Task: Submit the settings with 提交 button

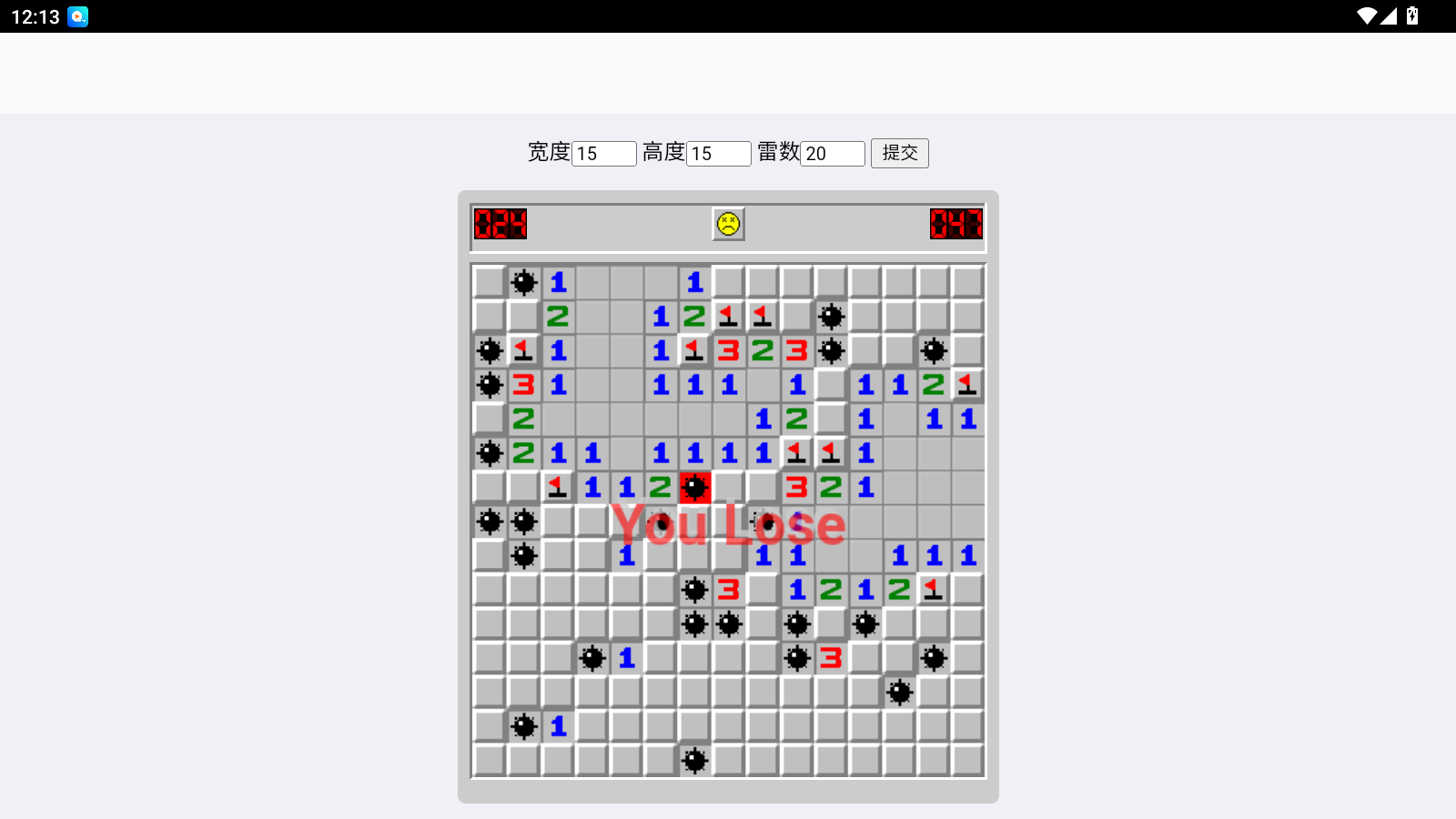Action: (899, 153)
